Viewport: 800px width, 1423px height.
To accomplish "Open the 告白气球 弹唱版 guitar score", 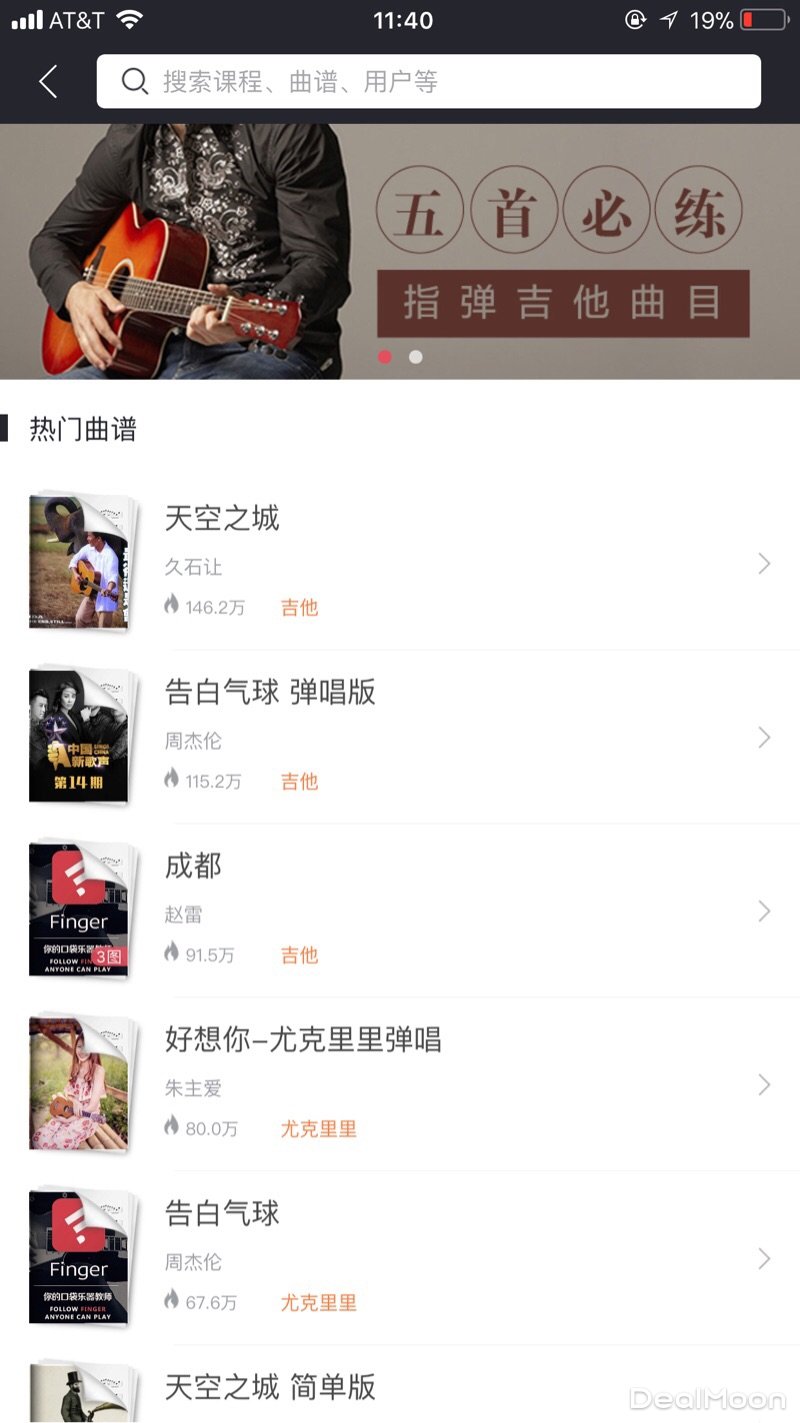I will pyautogui.click(x=400, y=737).
